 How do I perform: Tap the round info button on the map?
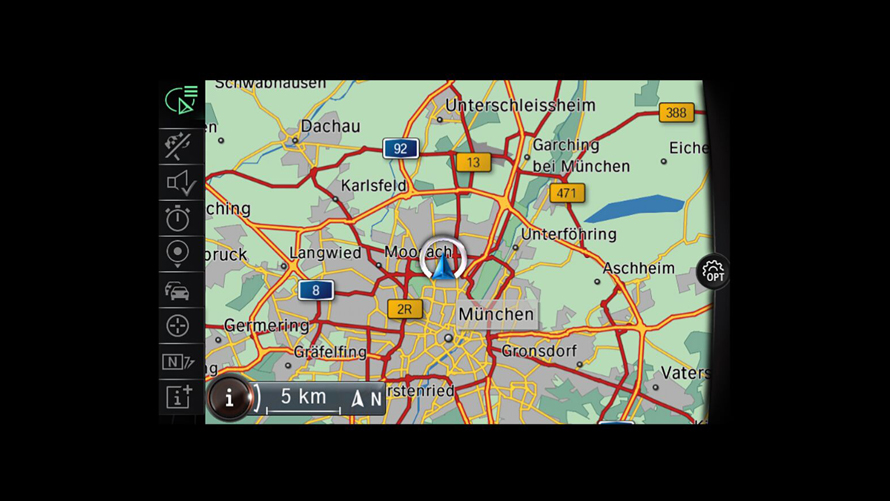(229, 399)
